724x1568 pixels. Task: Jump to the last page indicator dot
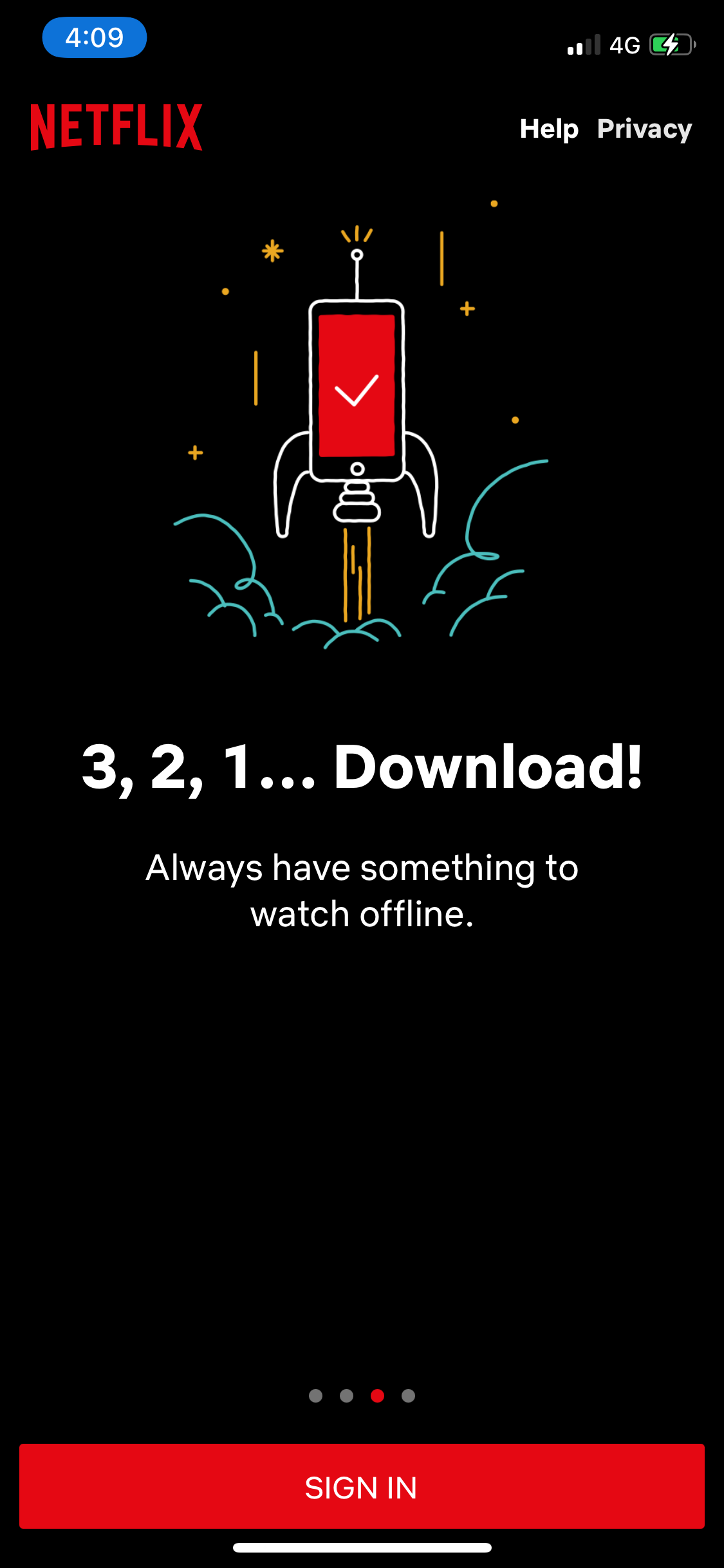click(x=408, y=1395)
